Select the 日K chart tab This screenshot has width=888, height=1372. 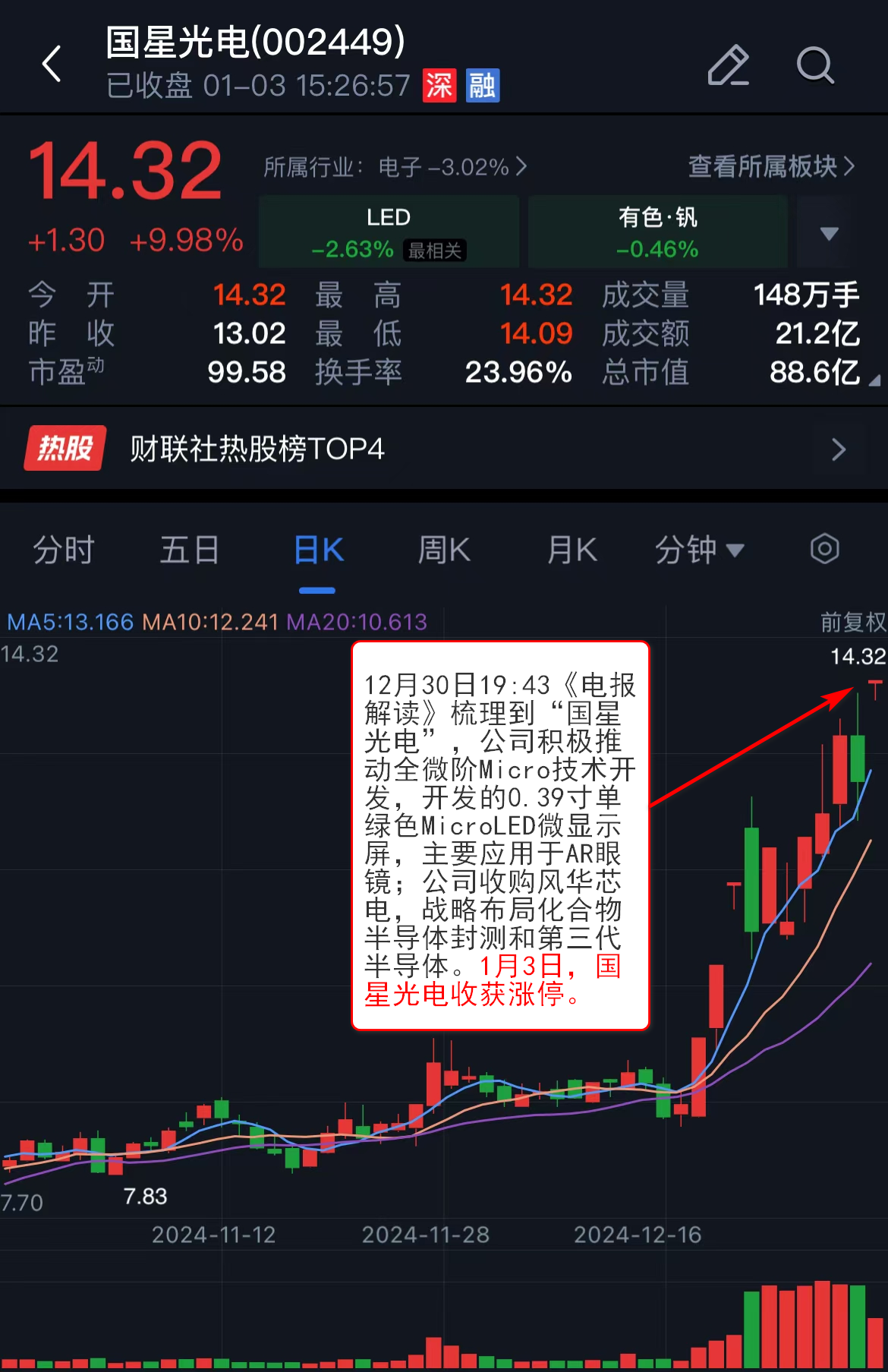click(318, 550)
